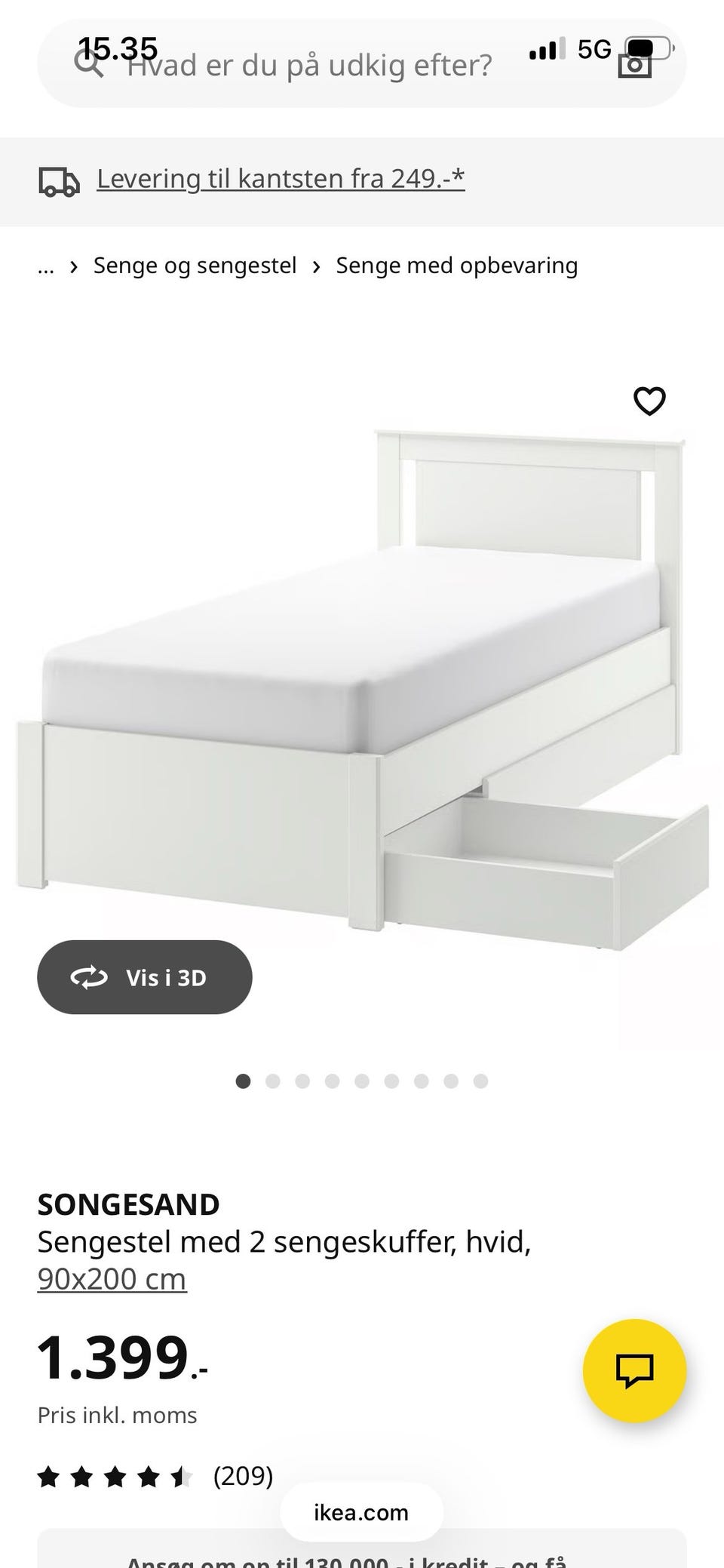
Task: Open 'Levering til kantsten fra 249.-*' link
Action: tap(281, 179)
